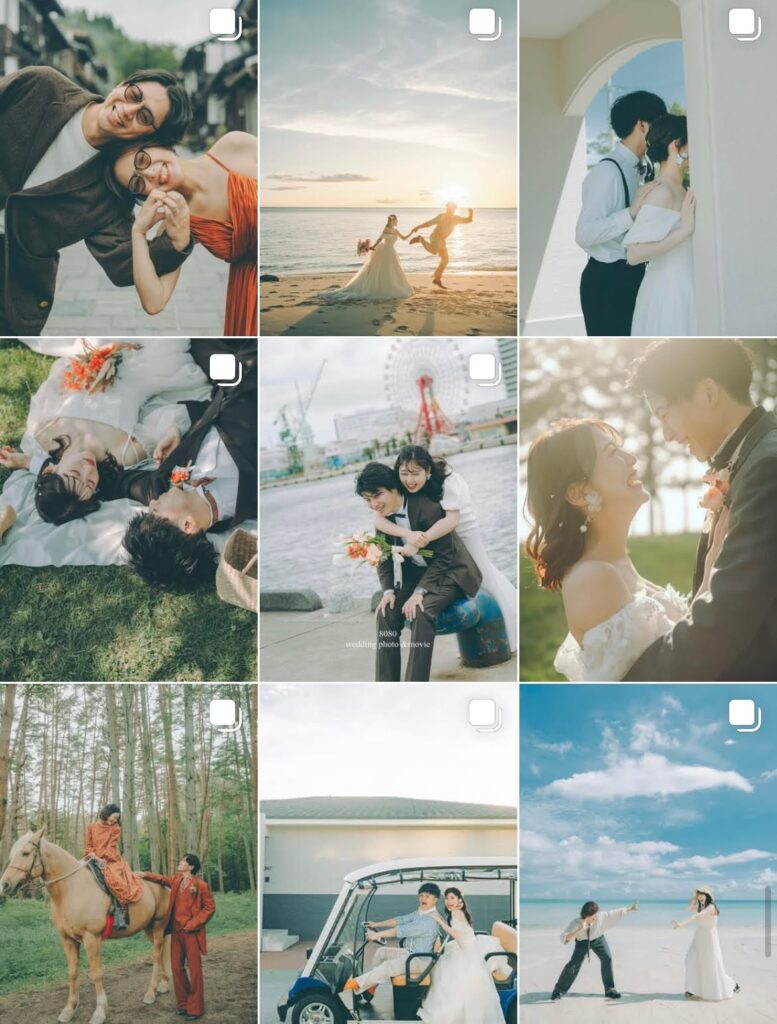Open the post of the couple lying on grass
The height and width of the screenshot is (1024, 777).
coord(128,510)
